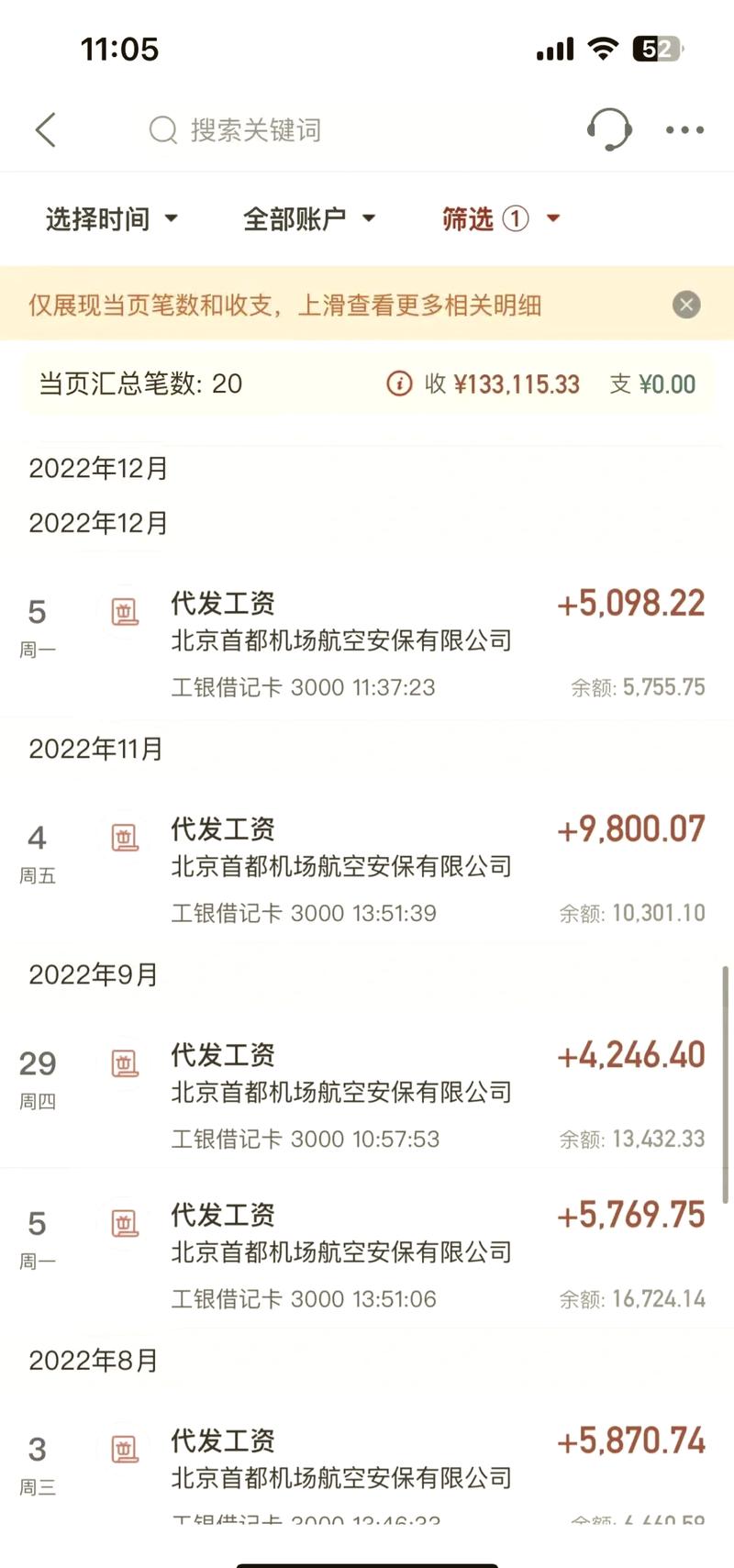This screenshot has width=734, height=1568.
Task: Open customer service headset icon
Action: pyautogui.click(x=609, y=129)
